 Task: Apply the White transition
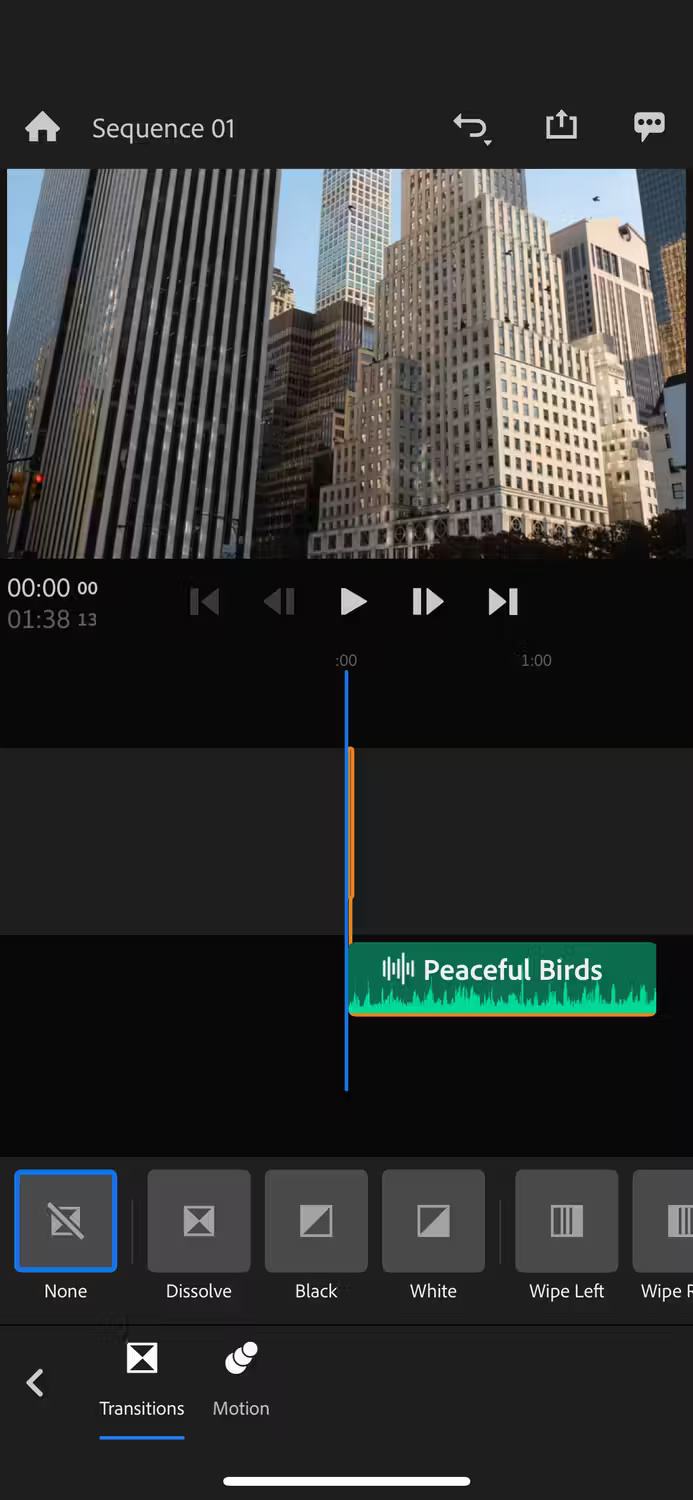click(x=433, y=1221)
